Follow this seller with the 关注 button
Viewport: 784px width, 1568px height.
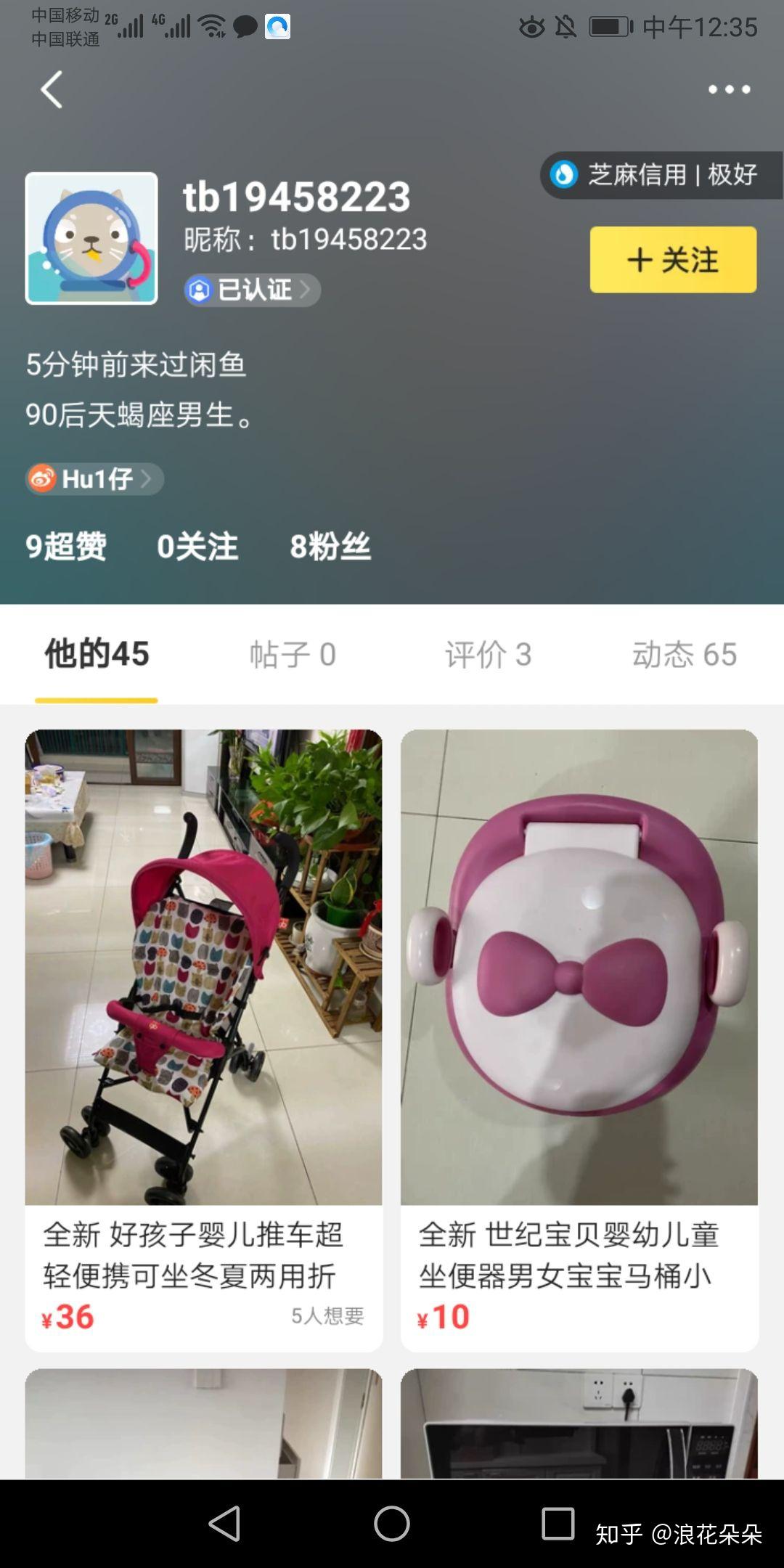coord(673,260)
